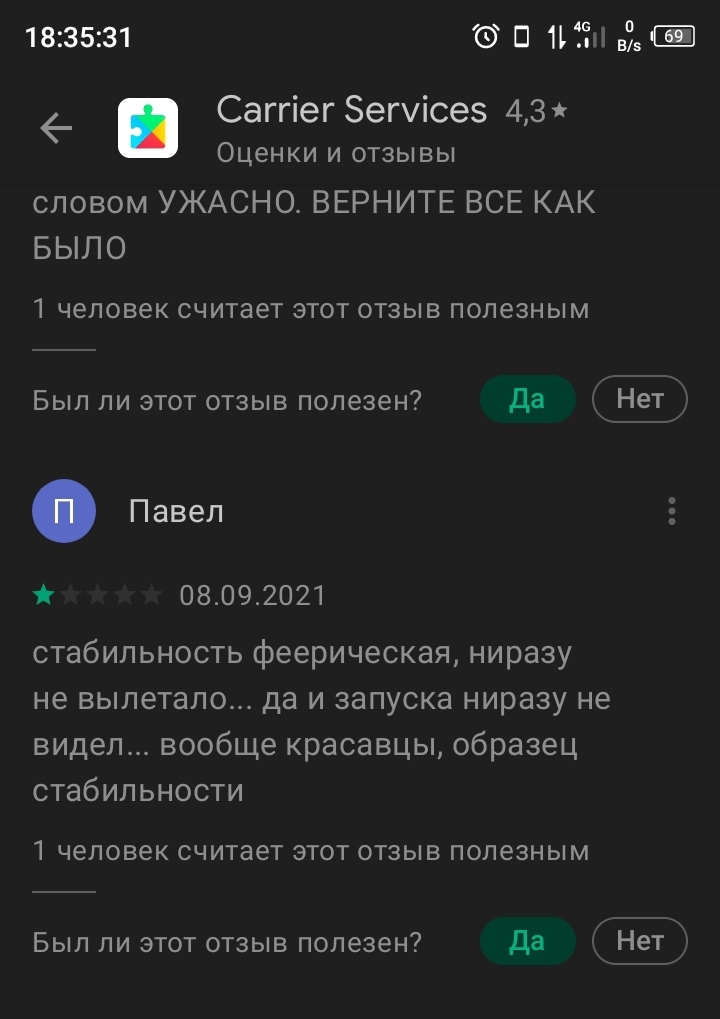The height and width of the screenshot is (1019, 720).
Task: Open Павел's profile avatar
Action: click(x=64, y=511)
